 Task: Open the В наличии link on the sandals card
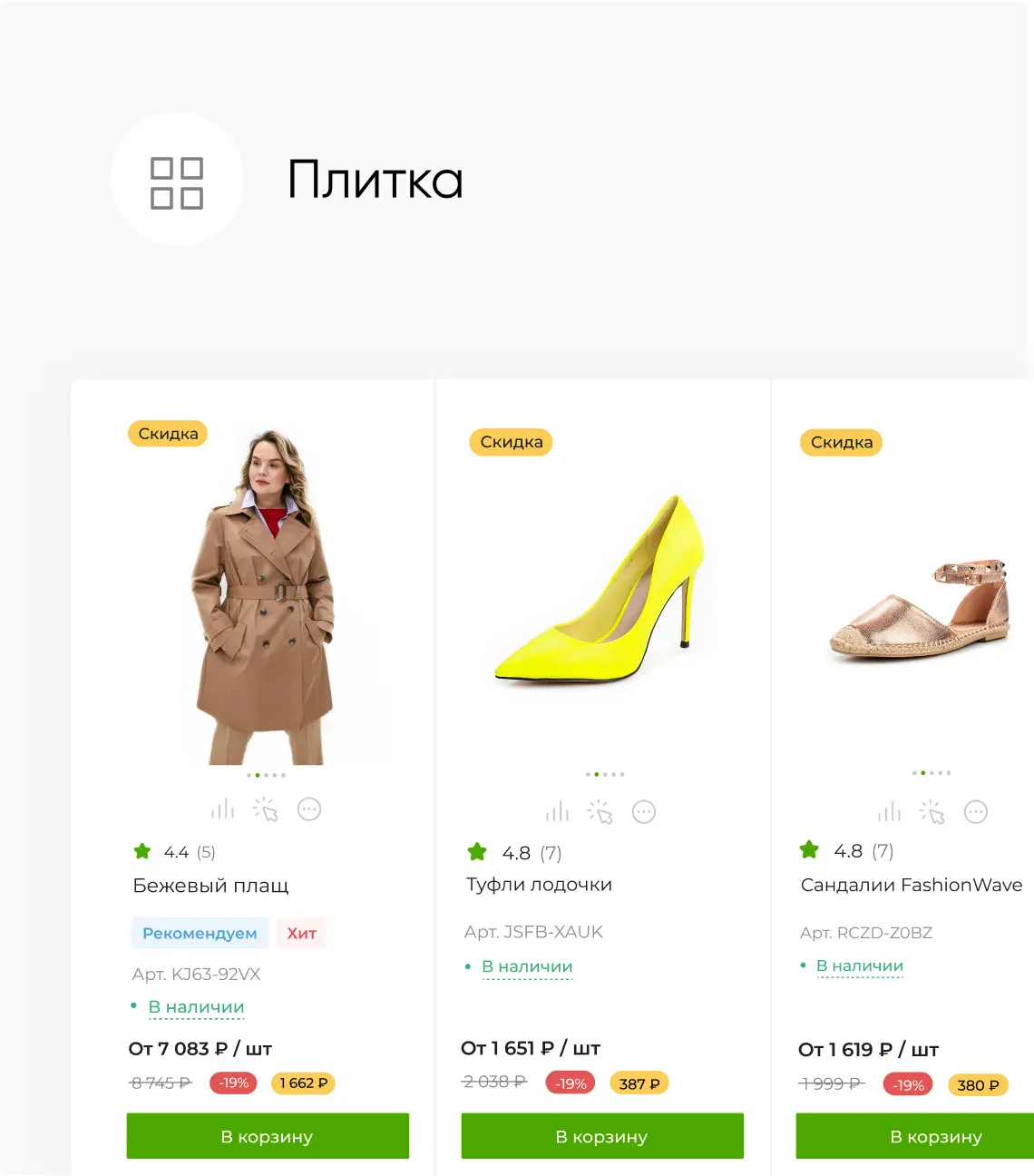pyautogui.click(x=857, y=965)
